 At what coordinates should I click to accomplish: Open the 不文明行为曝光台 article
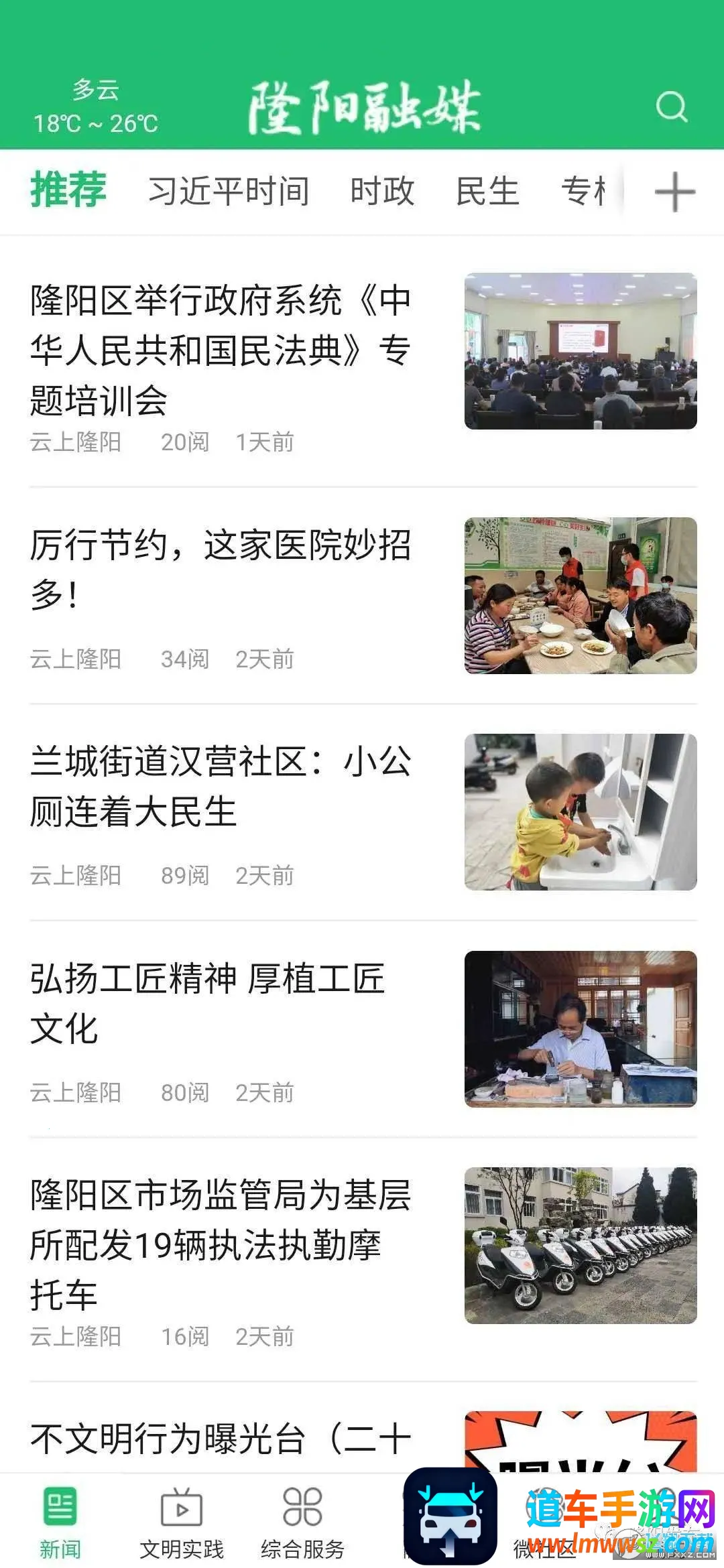221,1438
